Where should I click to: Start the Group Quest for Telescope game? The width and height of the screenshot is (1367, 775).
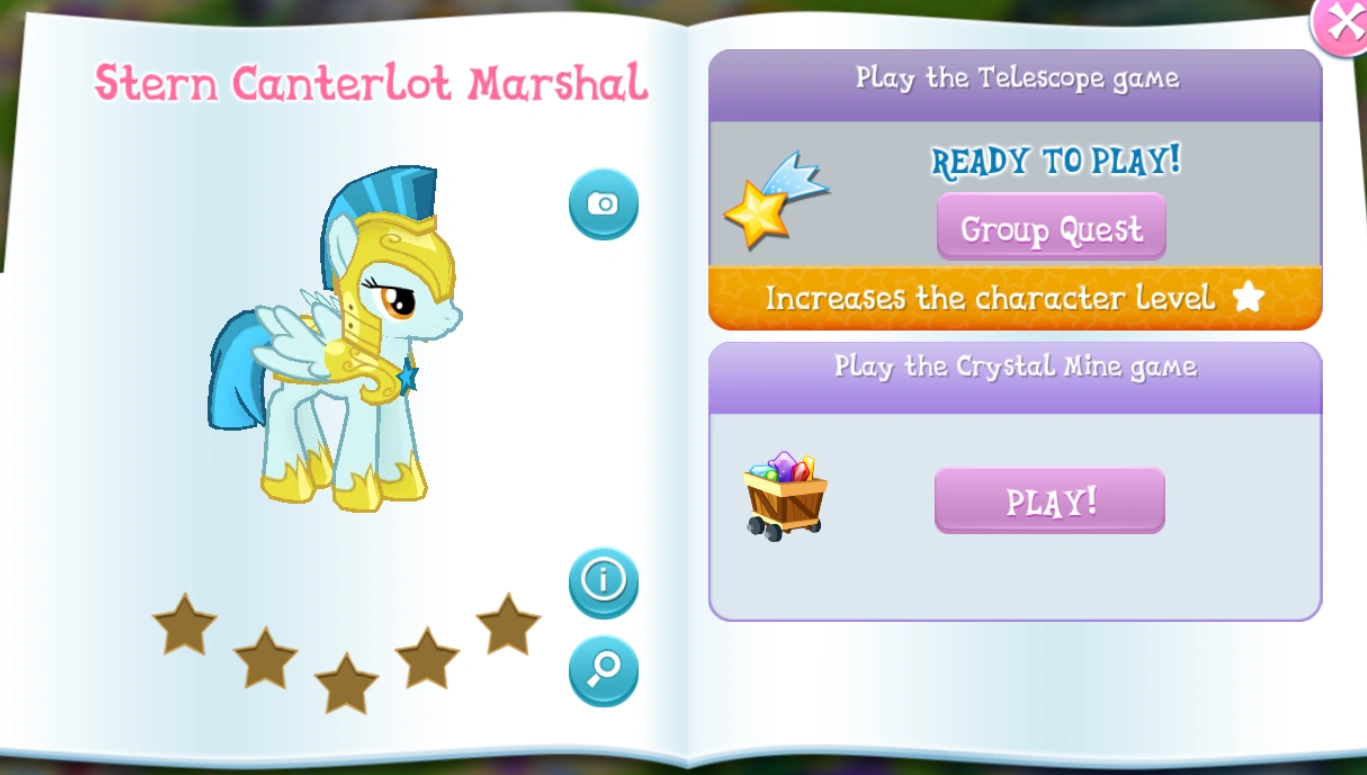[1050, 228]
